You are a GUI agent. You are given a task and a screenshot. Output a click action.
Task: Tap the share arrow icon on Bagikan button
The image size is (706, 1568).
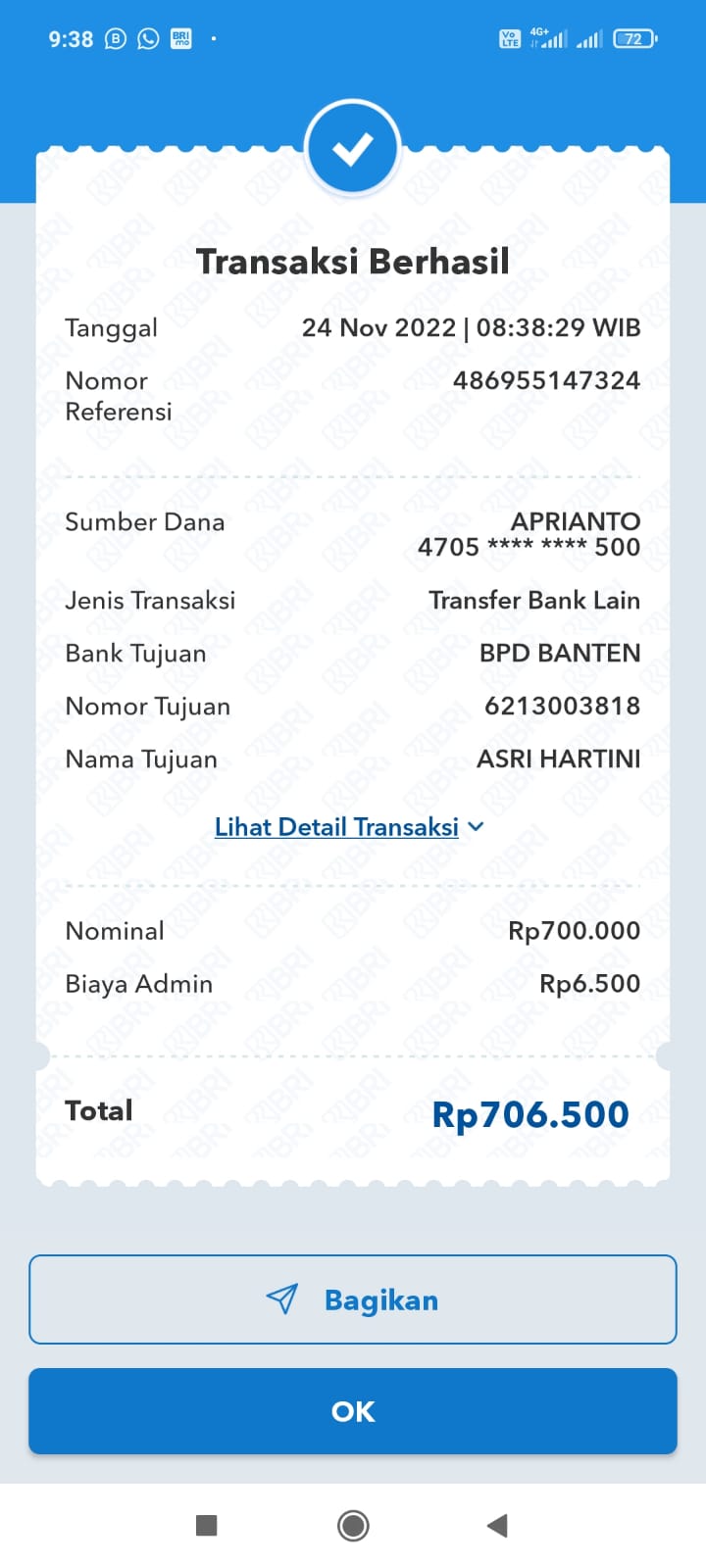282,1299
